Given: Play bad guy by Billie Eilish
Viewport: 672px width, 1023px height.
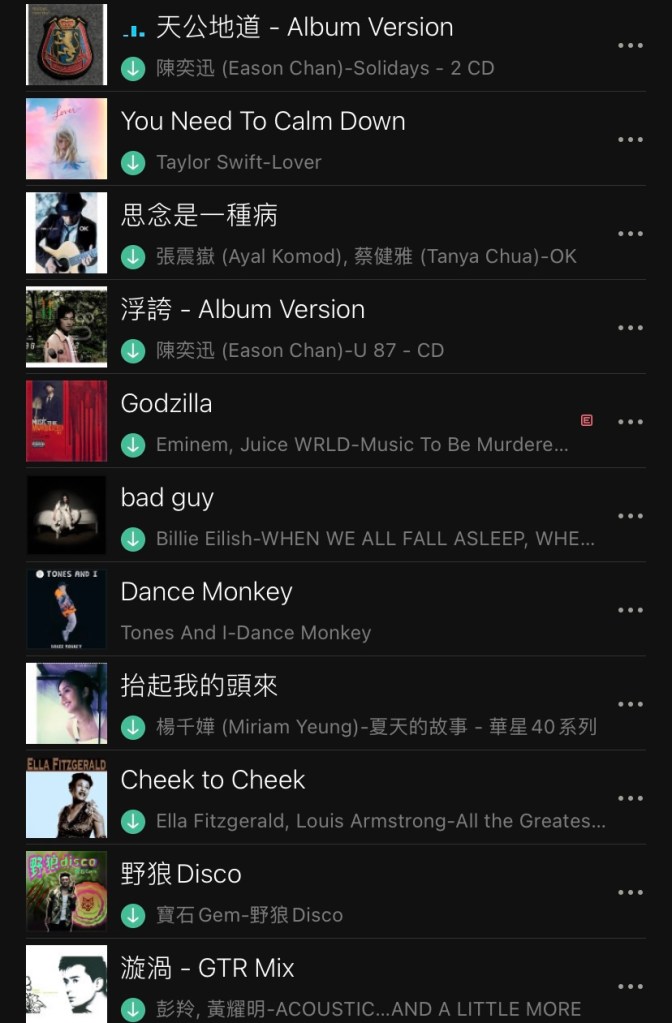Looking at the screenshot, I should click(x=167, y=498).
